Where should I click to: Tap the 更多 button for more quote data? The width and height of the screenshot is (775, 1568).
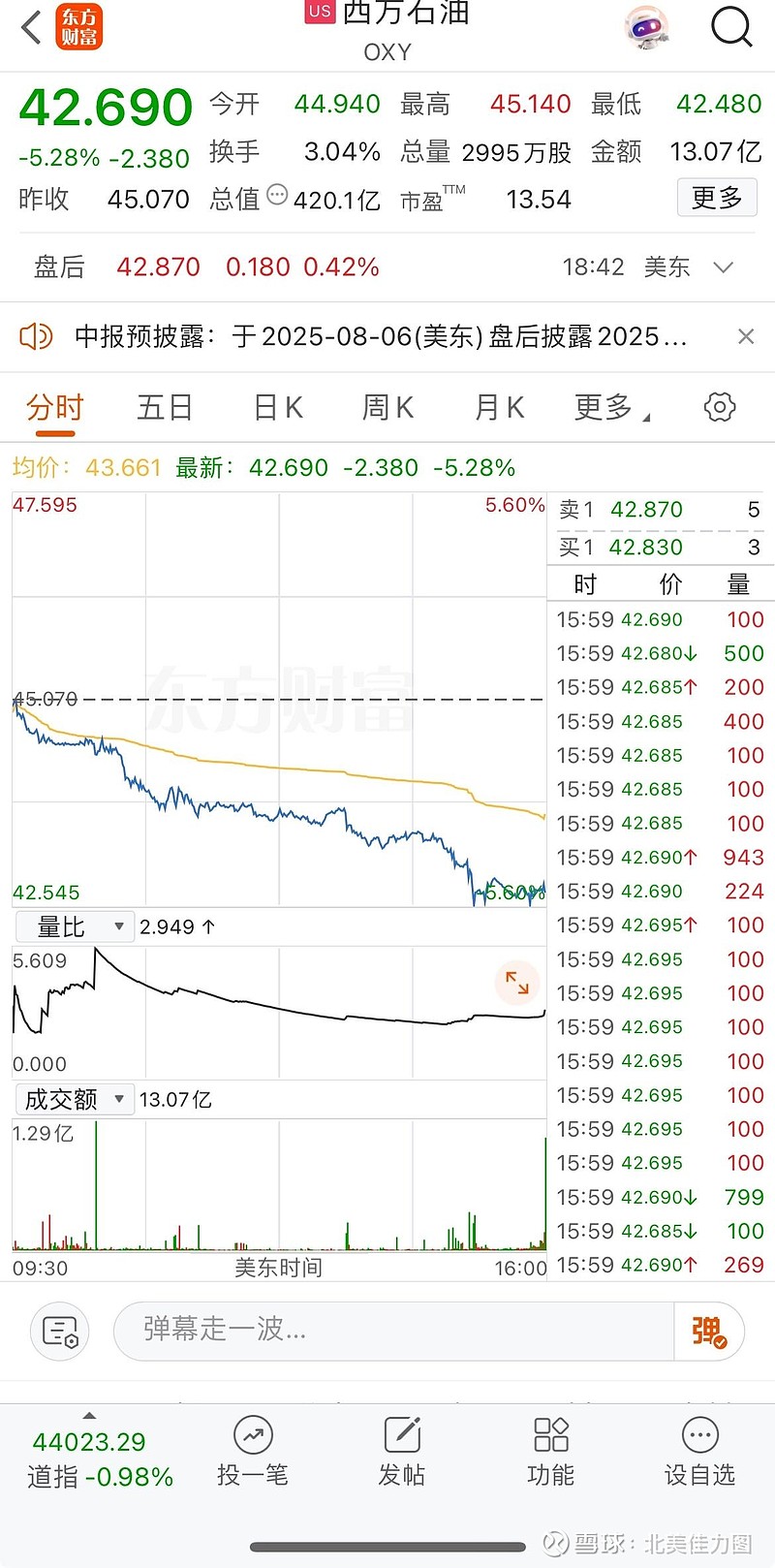717,198
